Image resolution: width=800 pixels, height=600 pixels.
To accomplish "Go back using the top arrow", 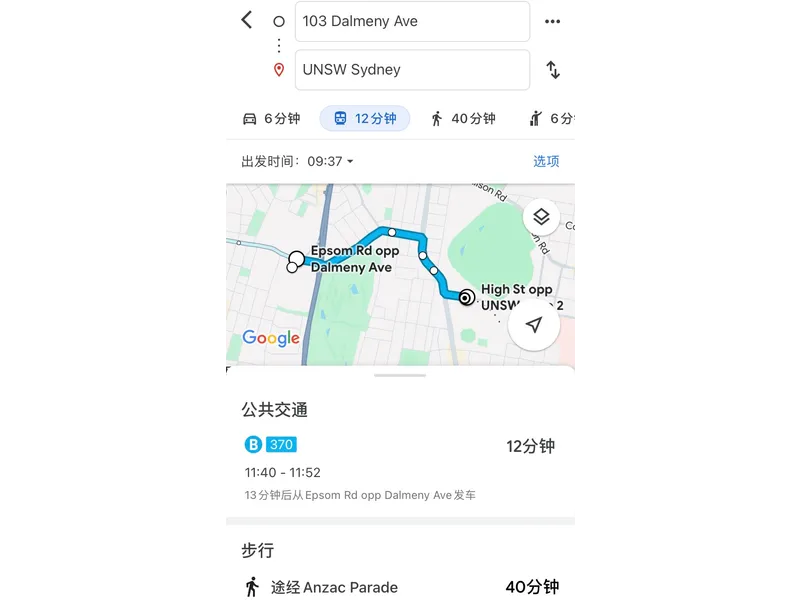I will pyautogui.click(x=247, y=20).
